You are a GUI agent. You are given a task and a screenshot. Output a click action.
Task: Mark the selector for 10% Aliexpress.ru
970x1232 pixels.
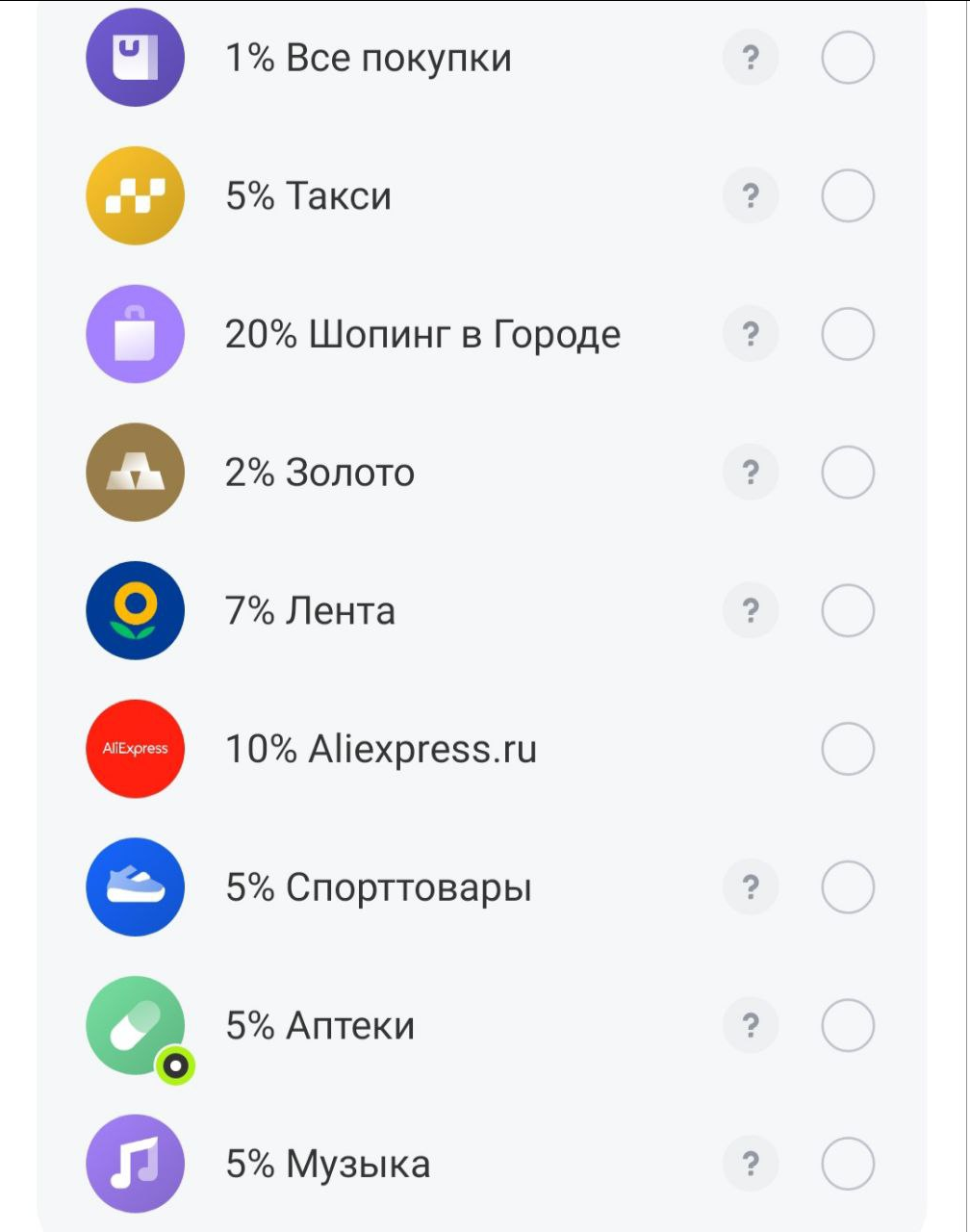(847, 749)
